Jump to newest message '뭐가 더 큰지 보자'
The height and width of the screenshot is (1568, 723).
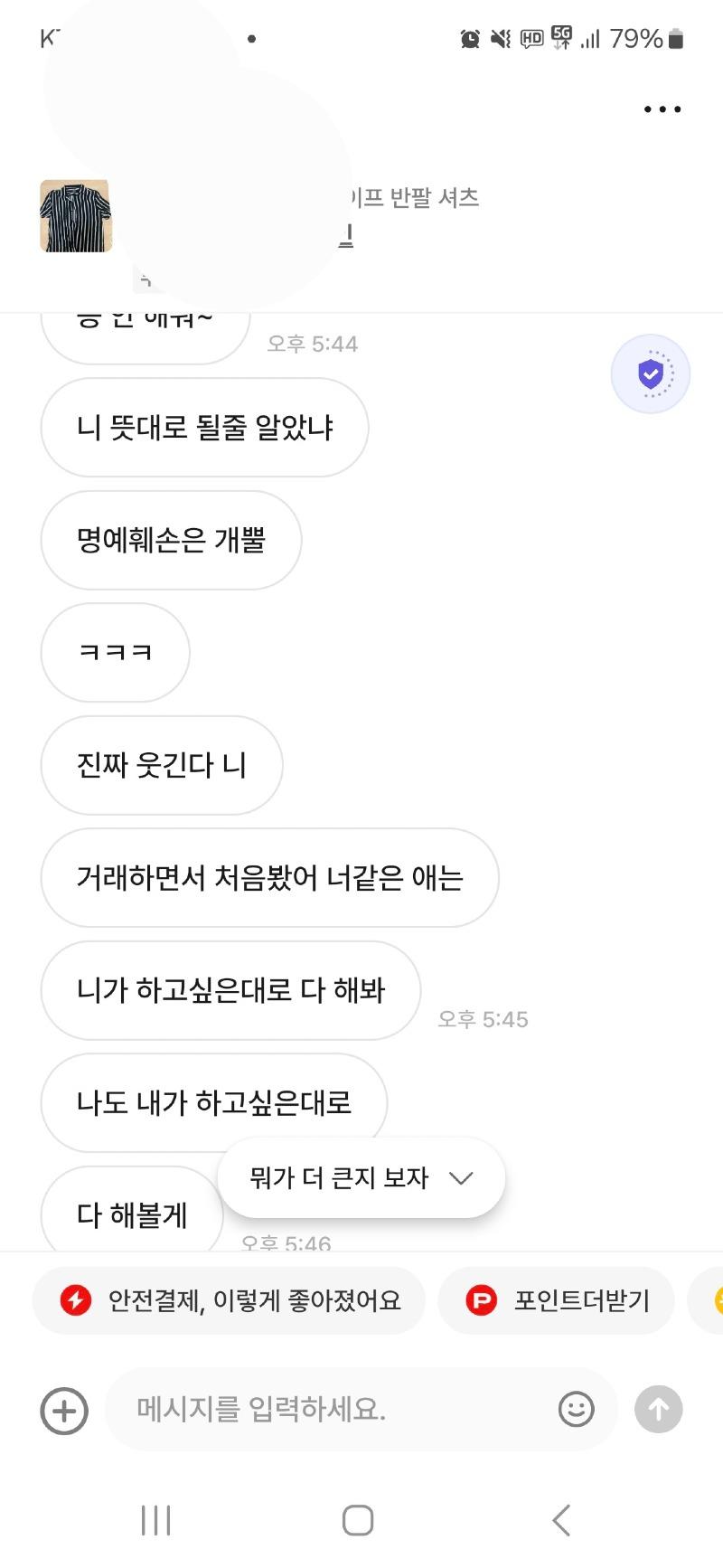(x=361, y=1178)
